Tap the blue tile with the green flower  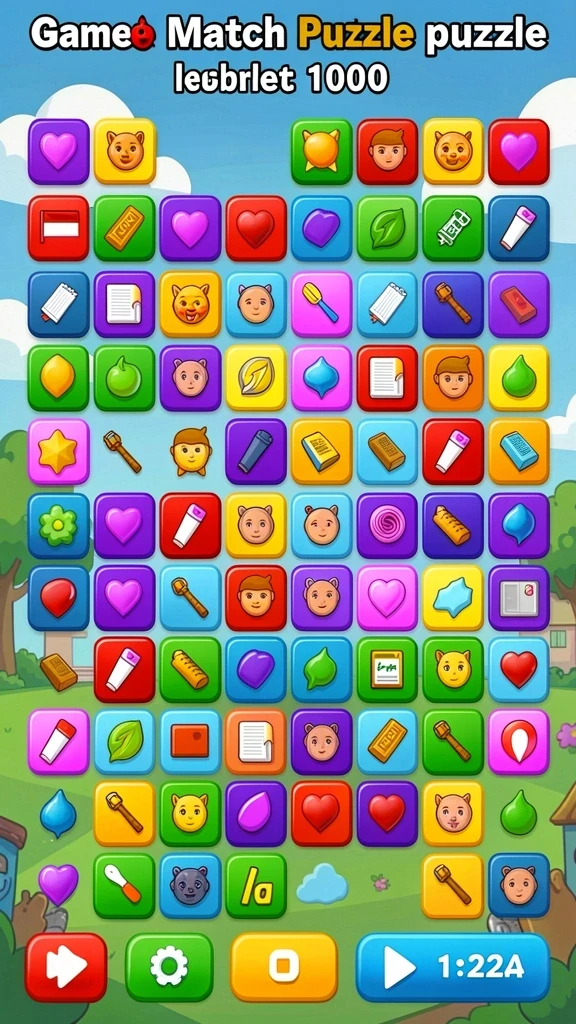tap(59, 526)
